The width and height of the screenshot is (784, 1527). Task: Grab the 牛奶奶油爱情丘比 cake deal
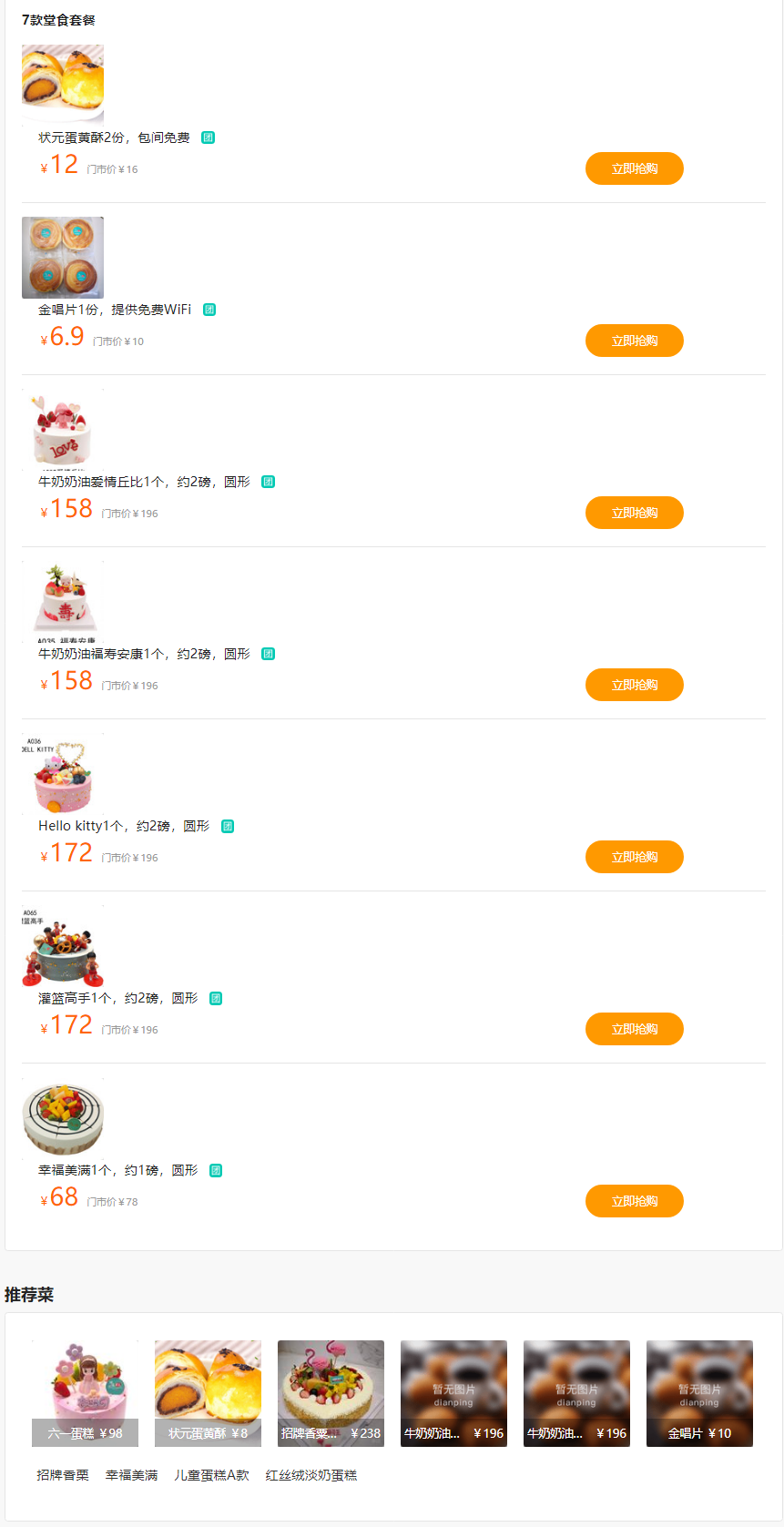tap(634, 513)
